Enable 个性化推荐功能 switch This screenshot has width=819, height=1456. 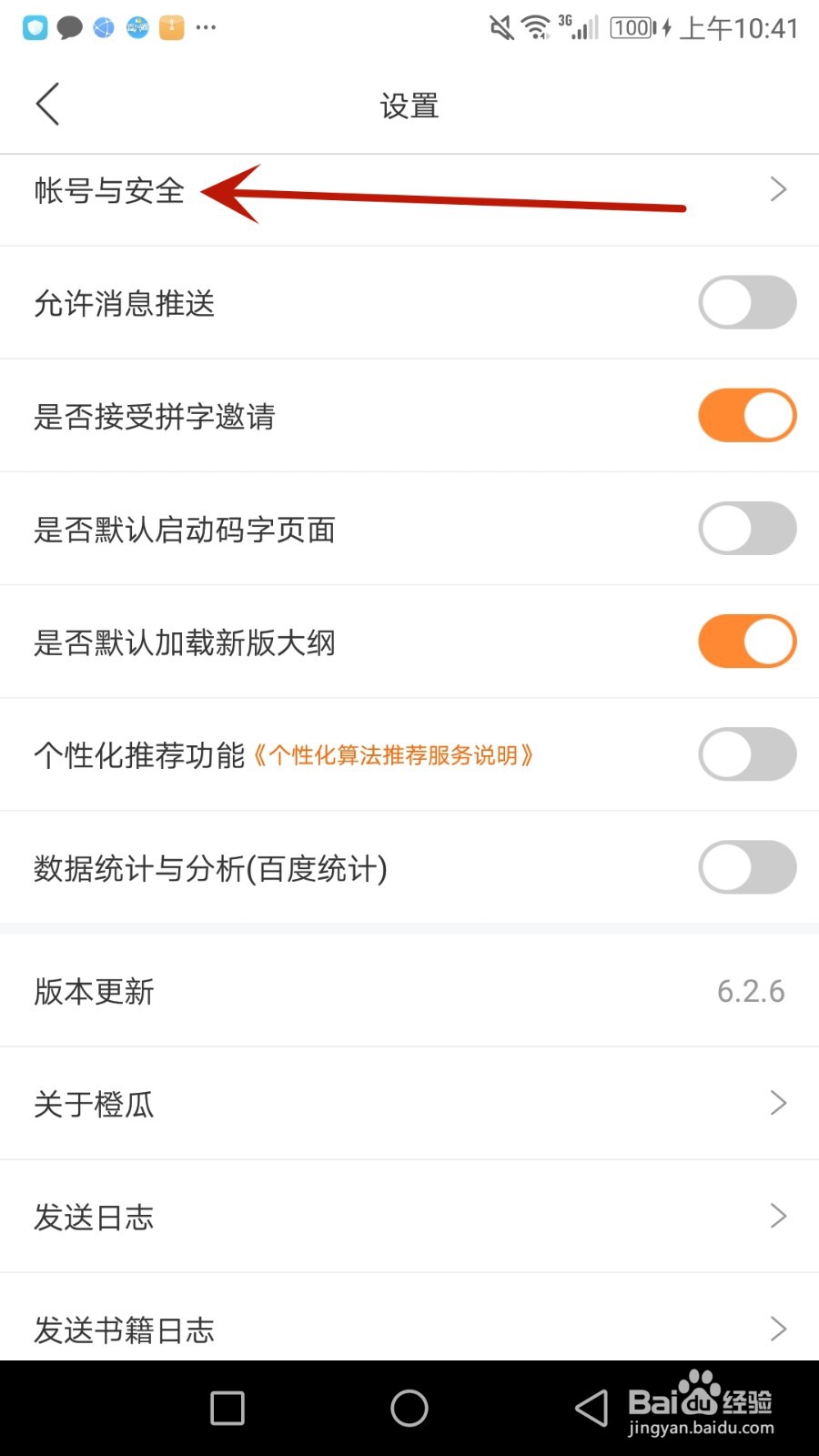tap(746, 754)
